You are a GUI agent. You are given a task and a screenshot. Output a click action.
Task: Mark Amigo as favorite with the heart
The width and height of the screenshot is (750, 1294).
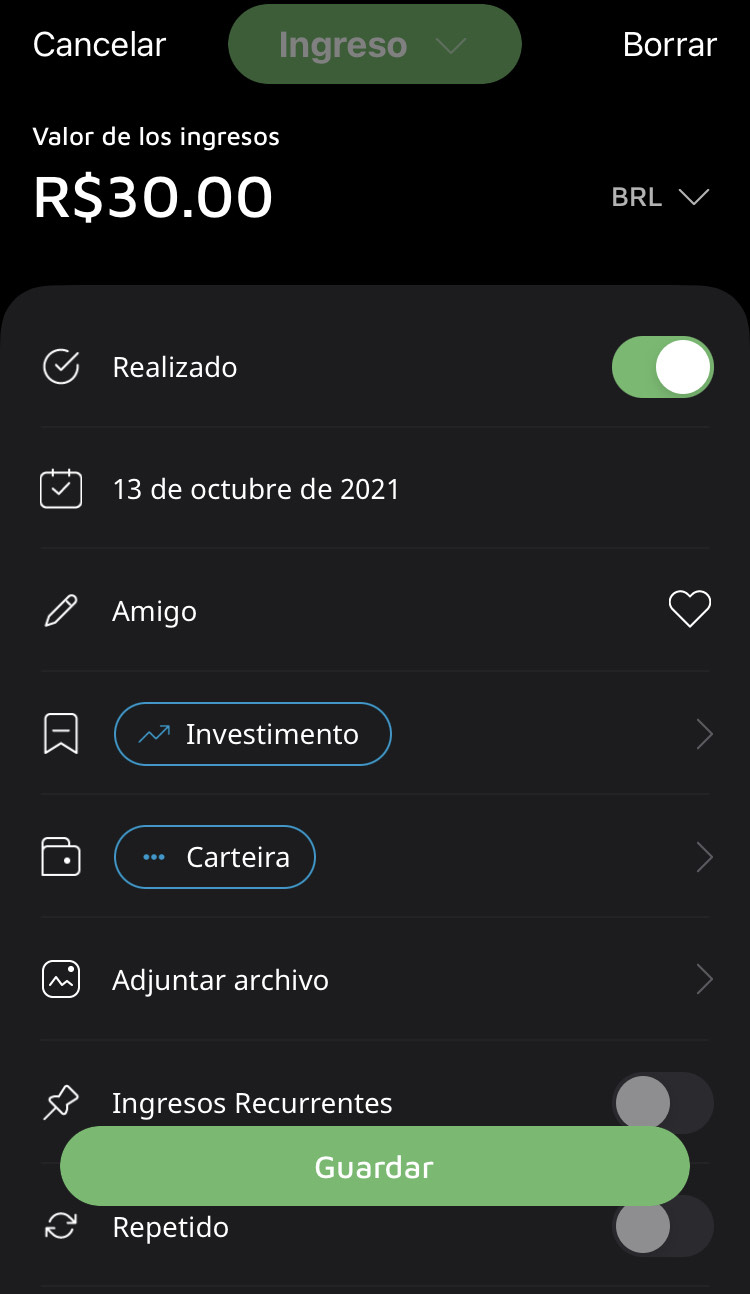[x=689, y=609]
